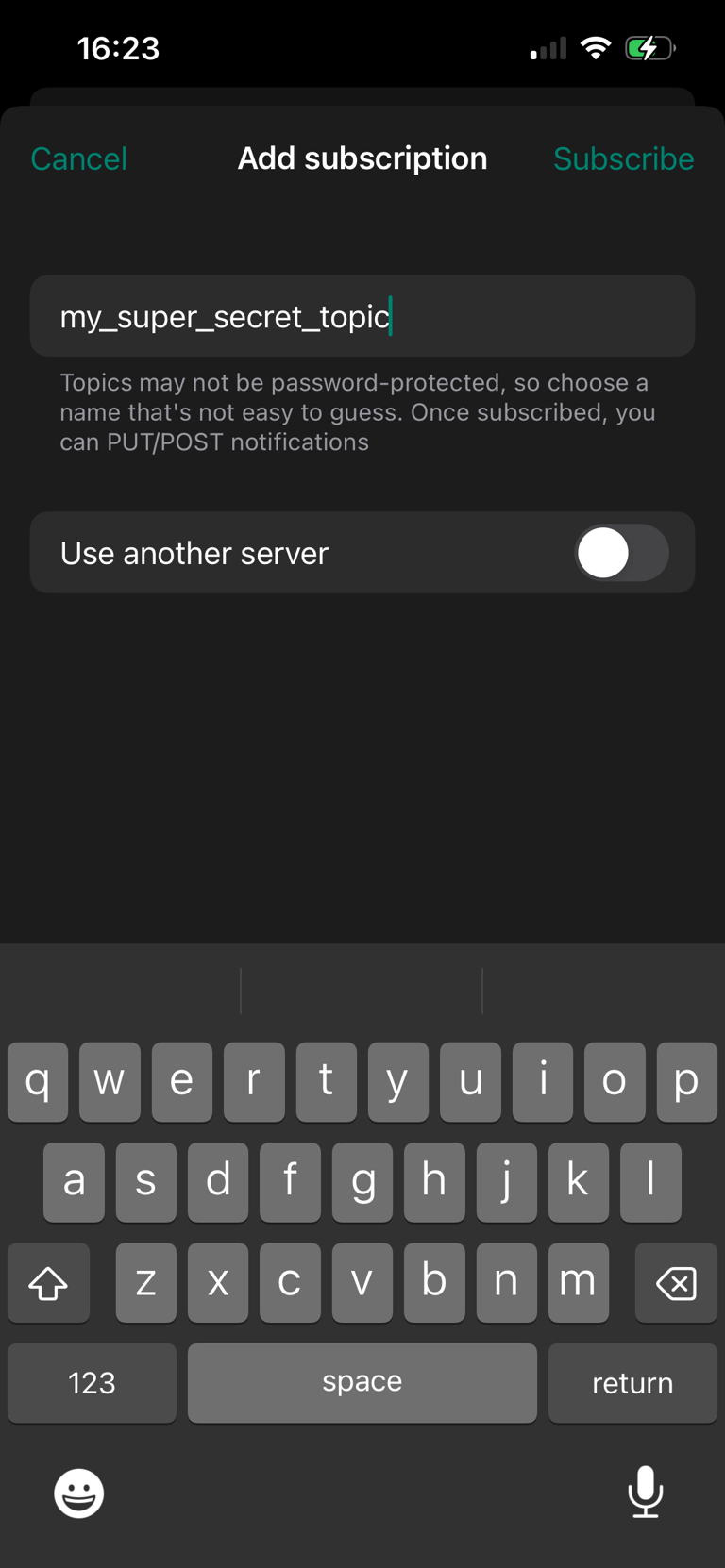Tap the letter m key

click(579, 1282)
